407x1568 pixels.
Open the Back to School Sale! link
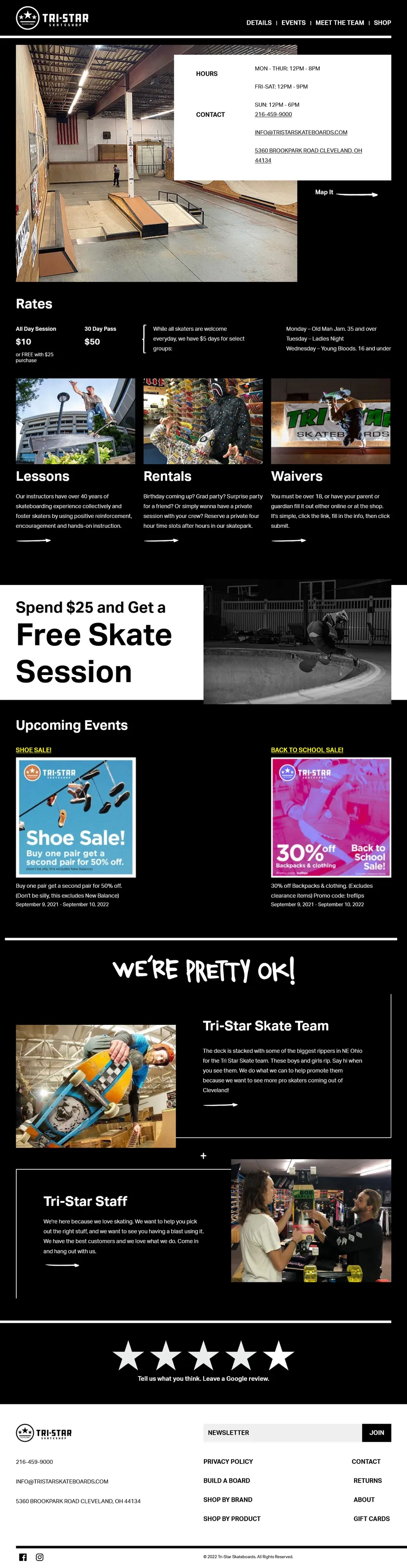[x=307, y=750]
